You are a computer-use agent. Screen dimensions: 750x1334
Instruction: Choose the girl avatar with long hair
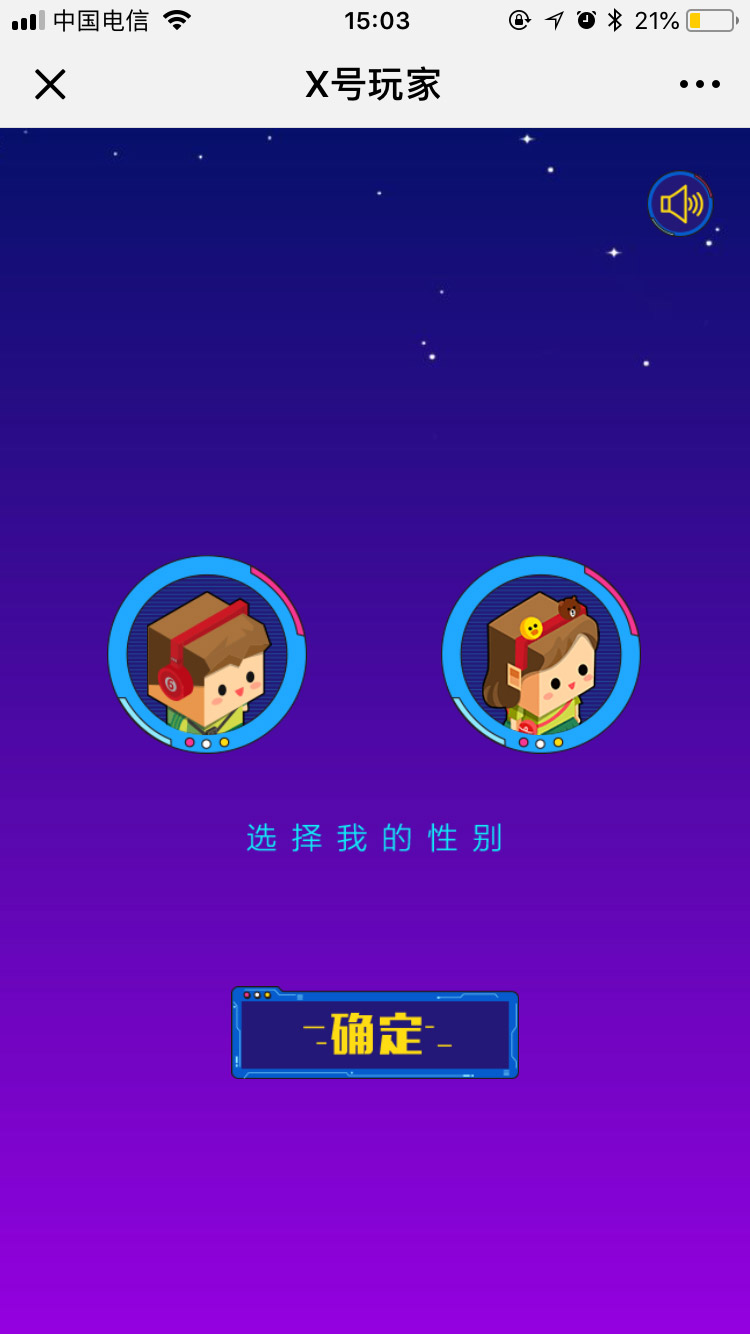pyautogui.click(x=541, y=654)
